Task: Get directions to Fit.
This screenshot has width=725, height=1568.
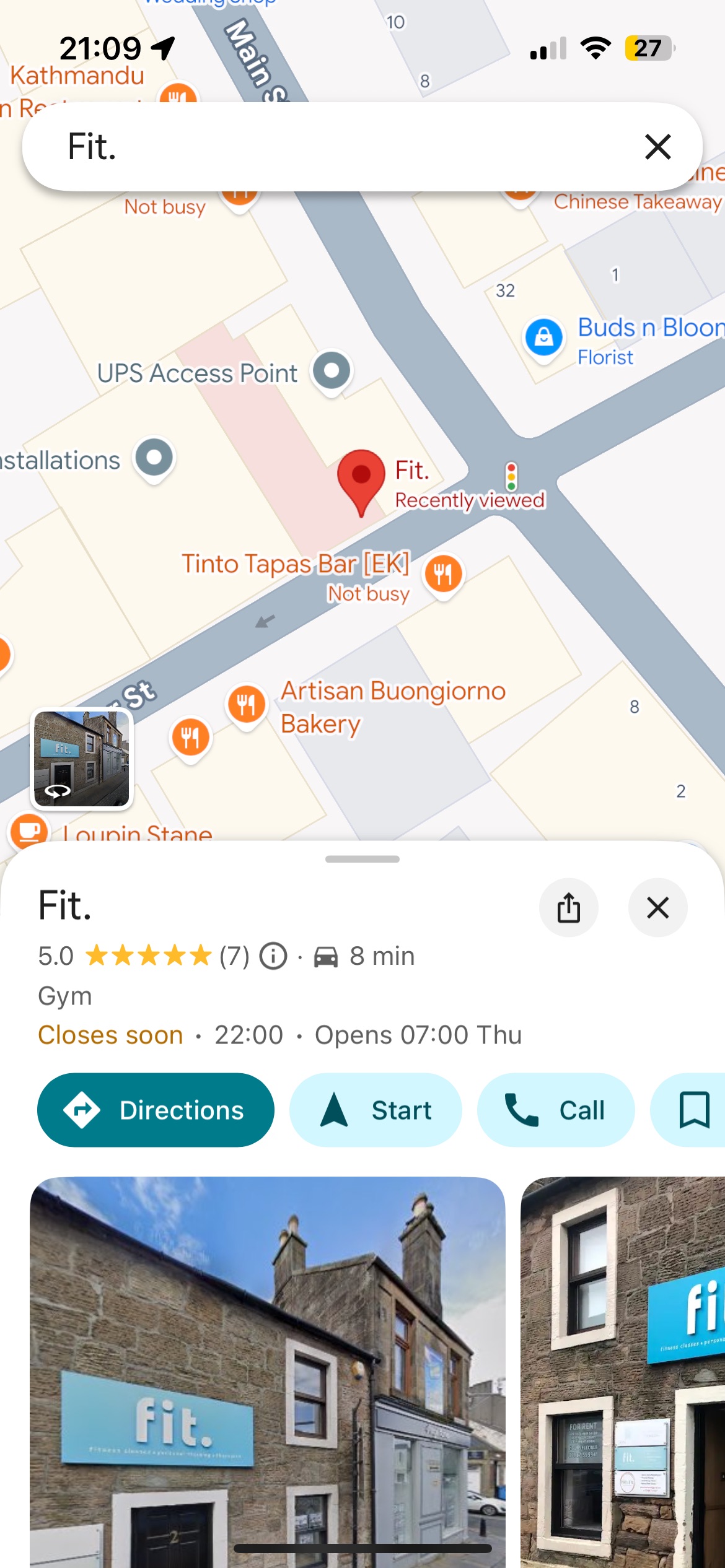Action: point(156,1110)
